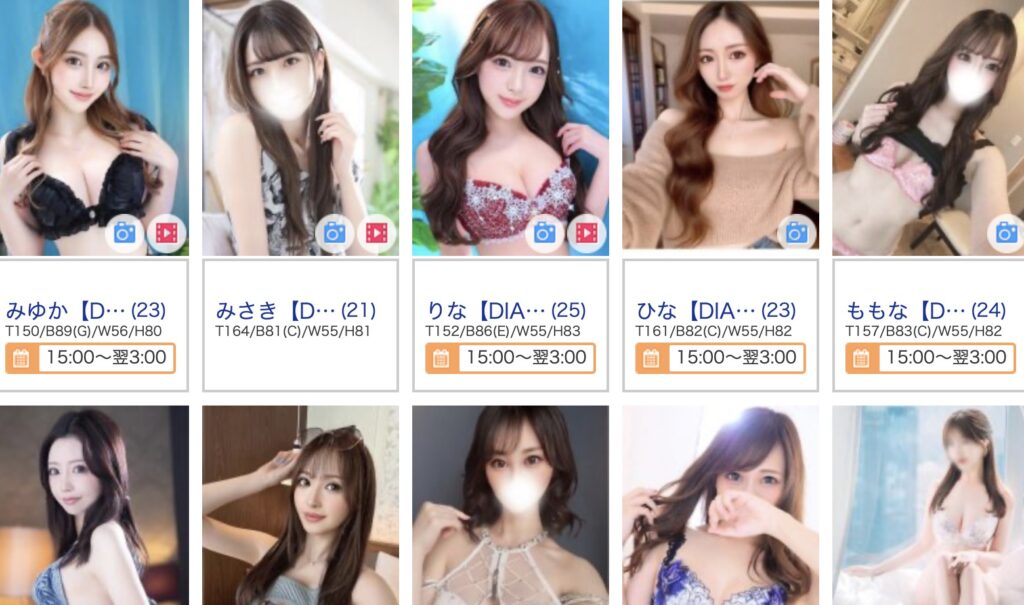
Task: Check みゆか's 15:00～翌3:00 schedule
Action: (90, 358)
